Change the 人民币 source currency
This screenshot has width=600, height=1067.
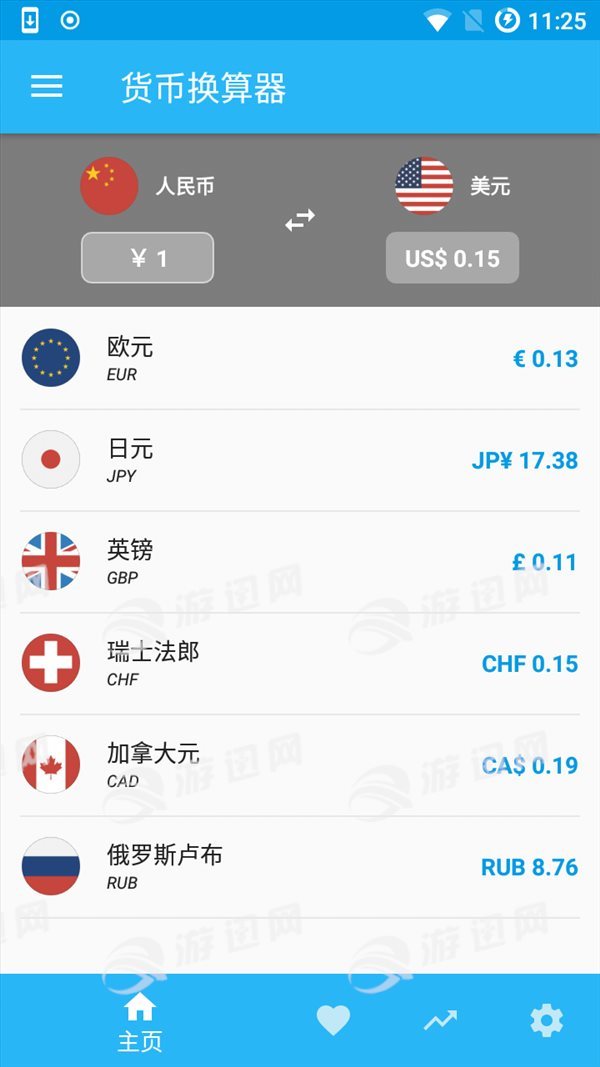pos(147,186)
